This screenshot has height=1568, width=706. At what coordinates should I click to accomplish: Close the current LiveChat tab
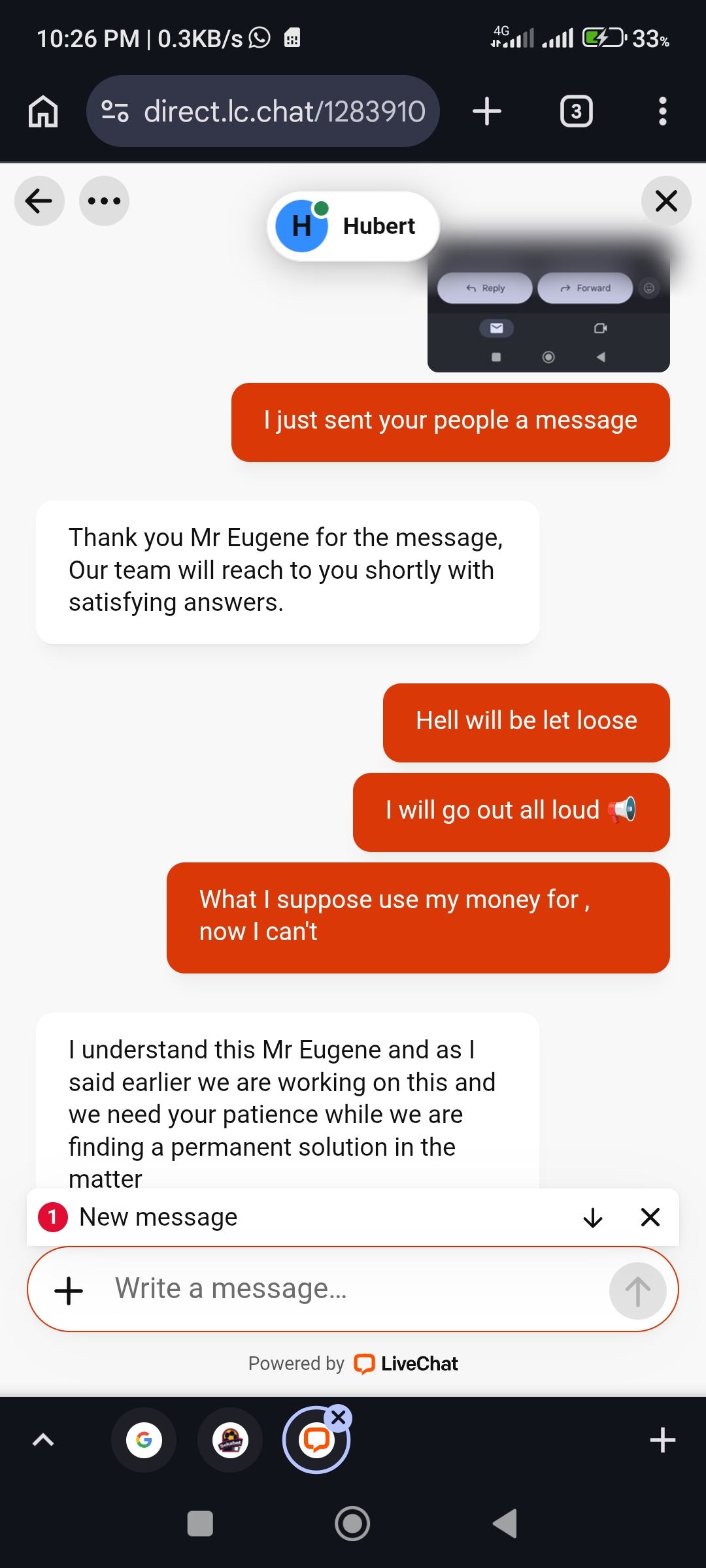click(x=339, y=1417)
